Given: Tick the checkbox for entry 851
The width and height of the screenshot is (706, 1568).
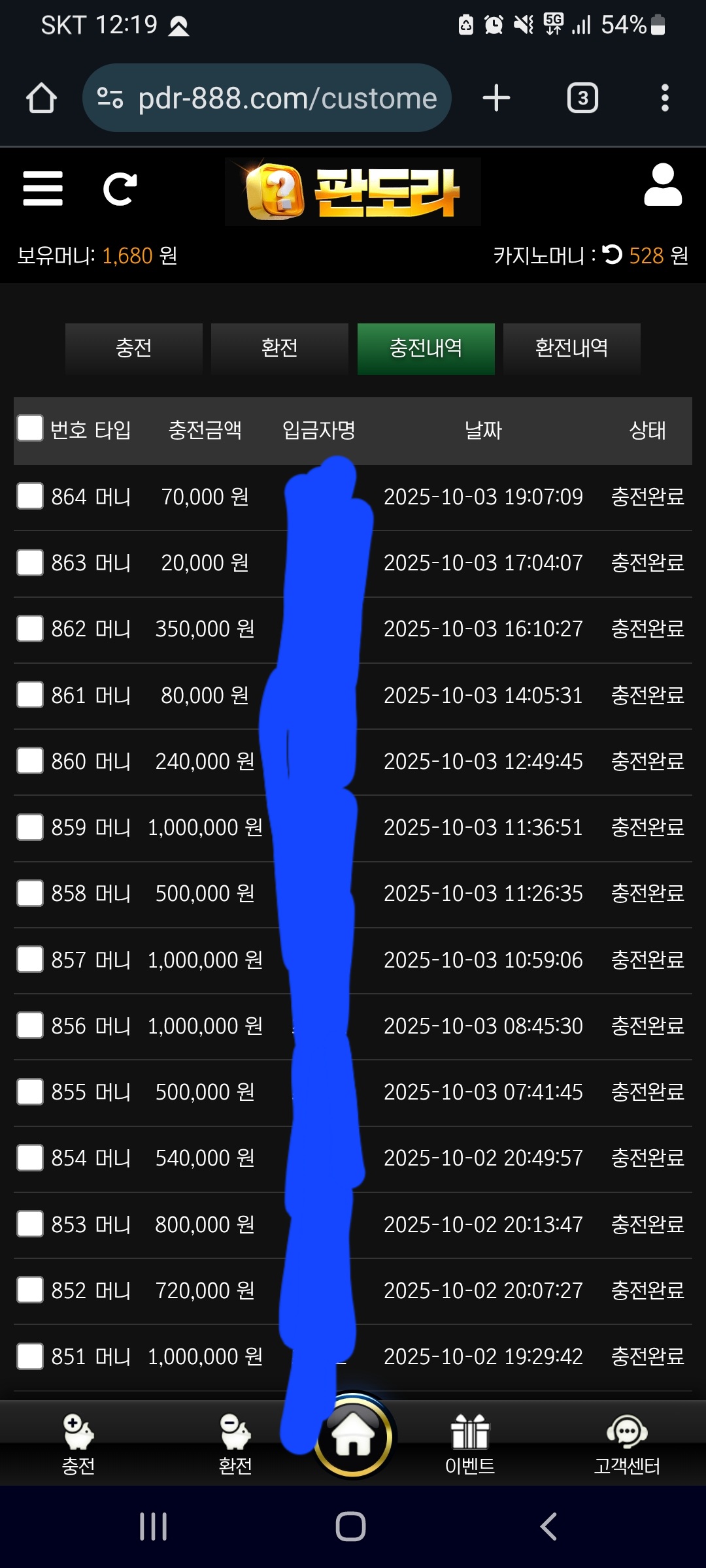Looking at the screenshot, I should click(30, 1356).
